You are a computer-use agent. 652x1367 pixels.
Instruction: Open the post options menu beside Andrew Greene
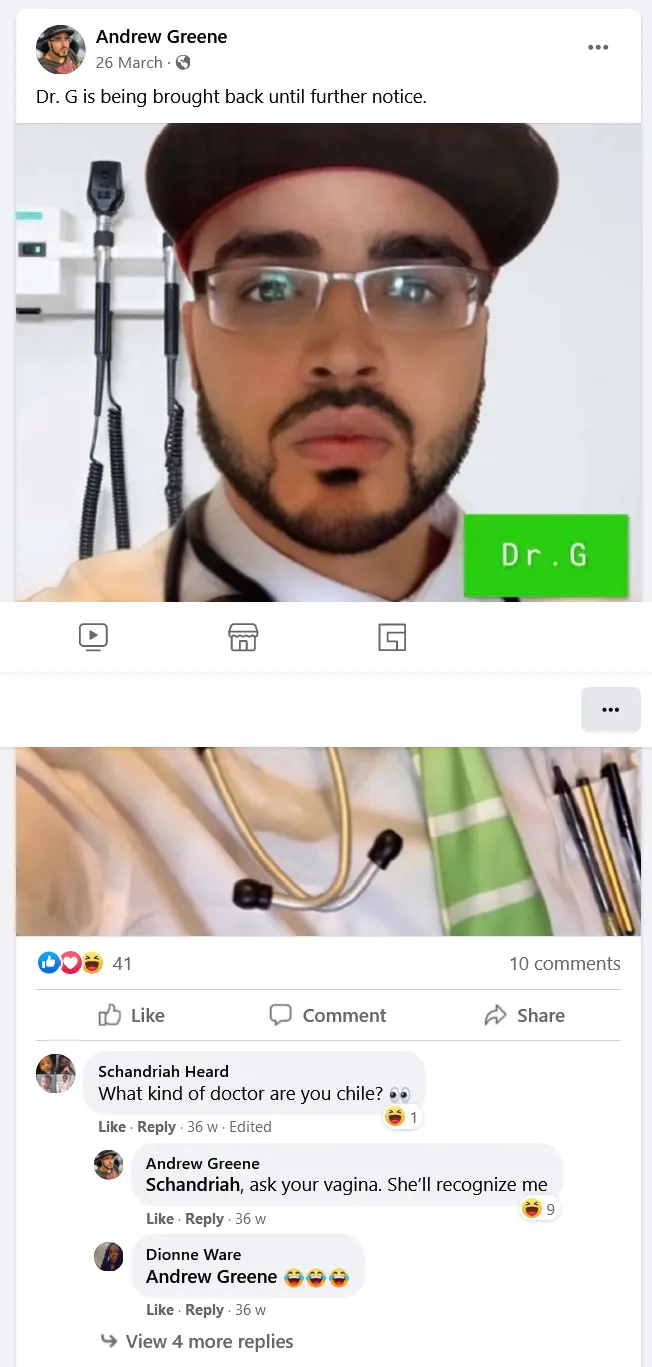598,47
